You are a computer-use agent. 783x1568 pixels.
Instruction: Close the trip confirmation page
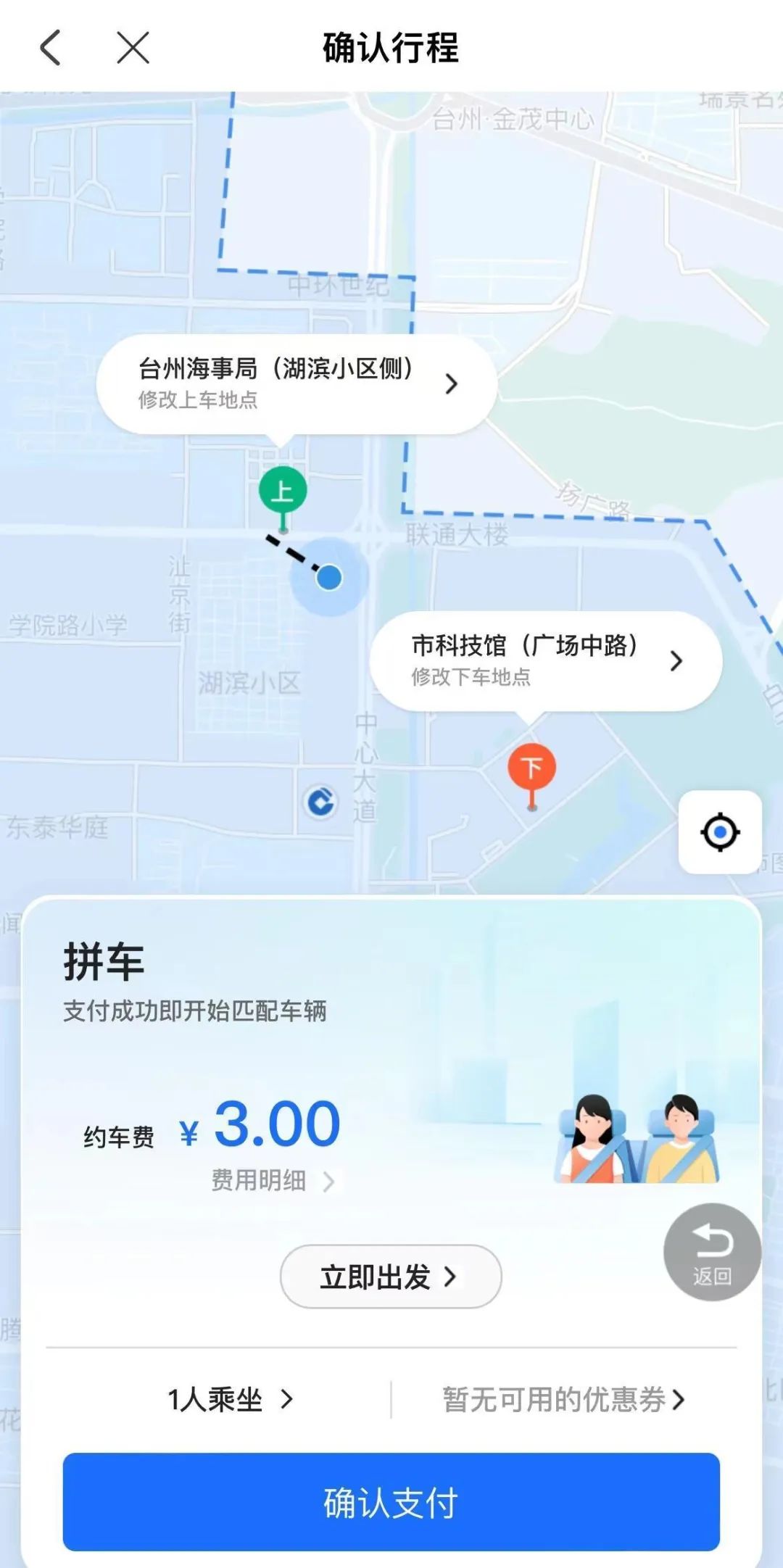click(133, 49)
